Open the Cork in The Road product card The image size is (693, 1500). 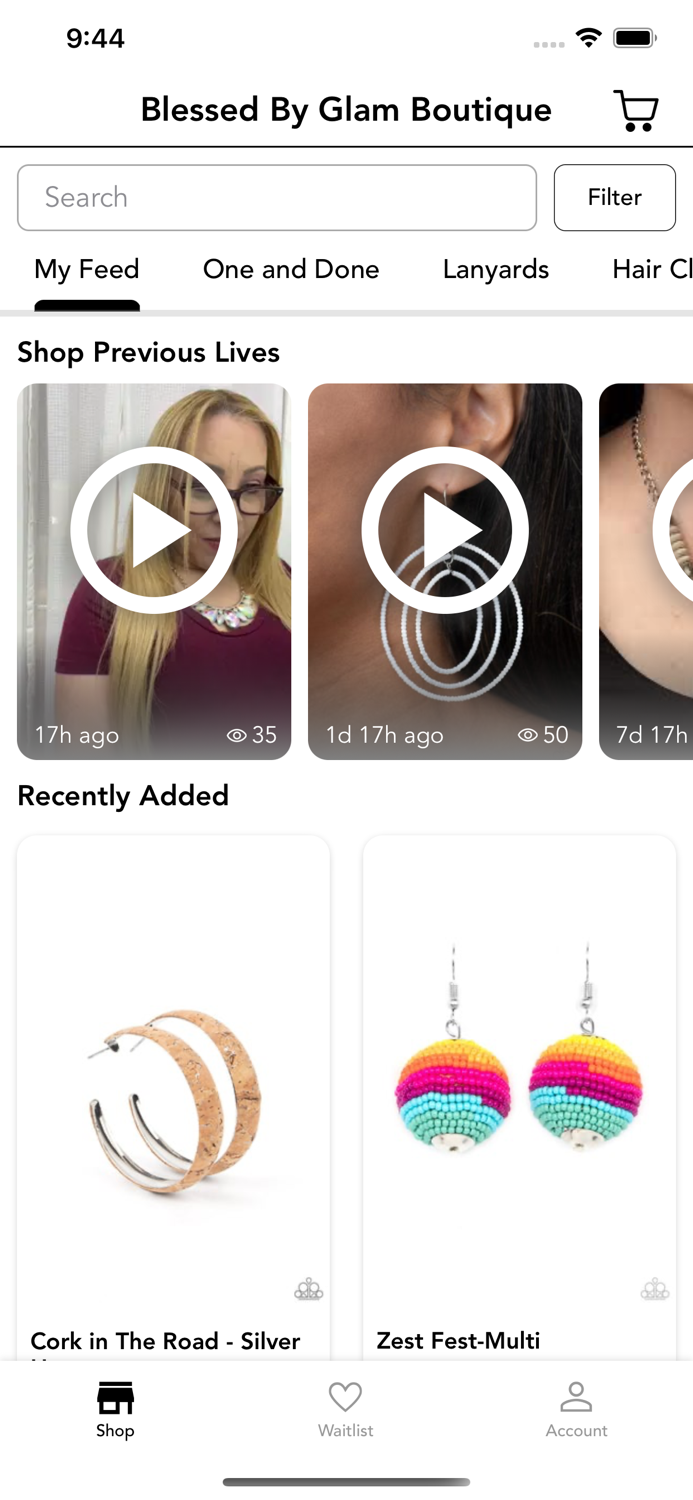pyautogui.click(x=173, y=1097)
